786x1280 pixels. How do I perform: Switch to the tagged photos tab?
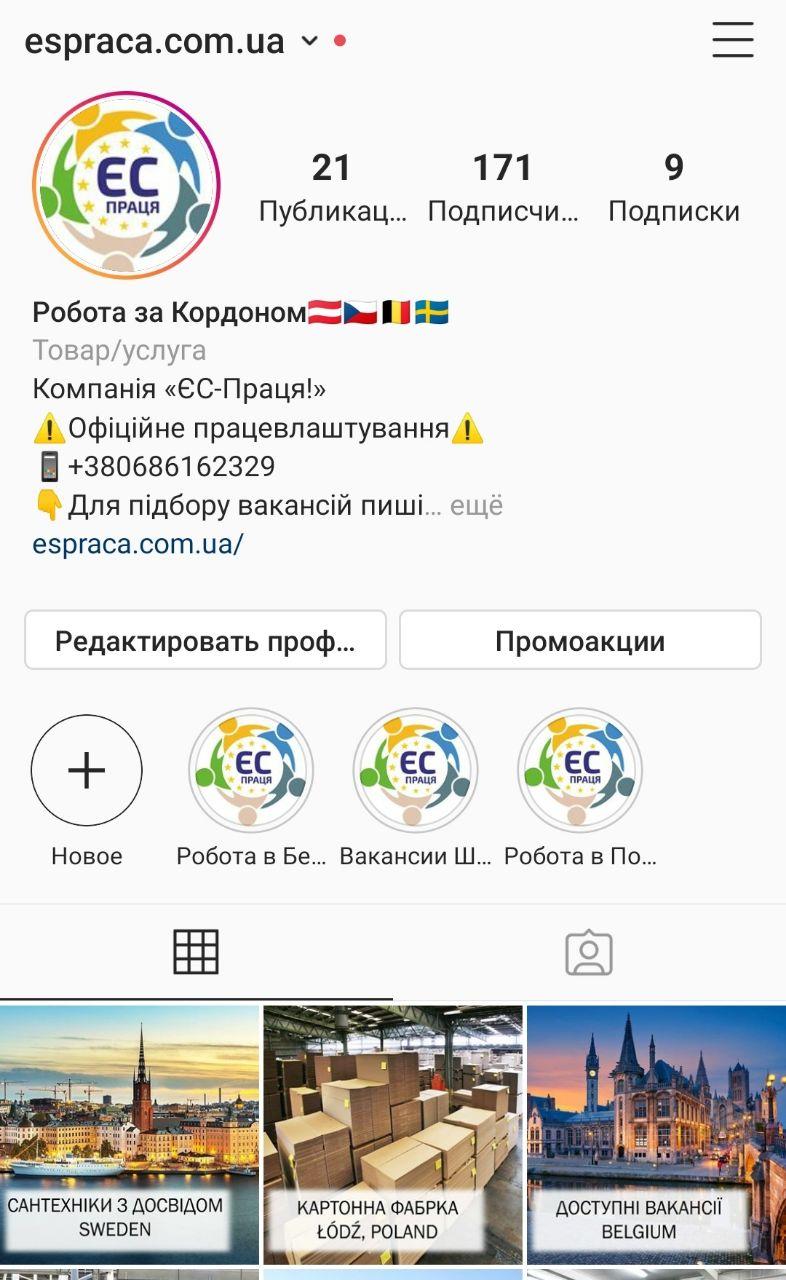pyautogui.click(x=589, y=952)
